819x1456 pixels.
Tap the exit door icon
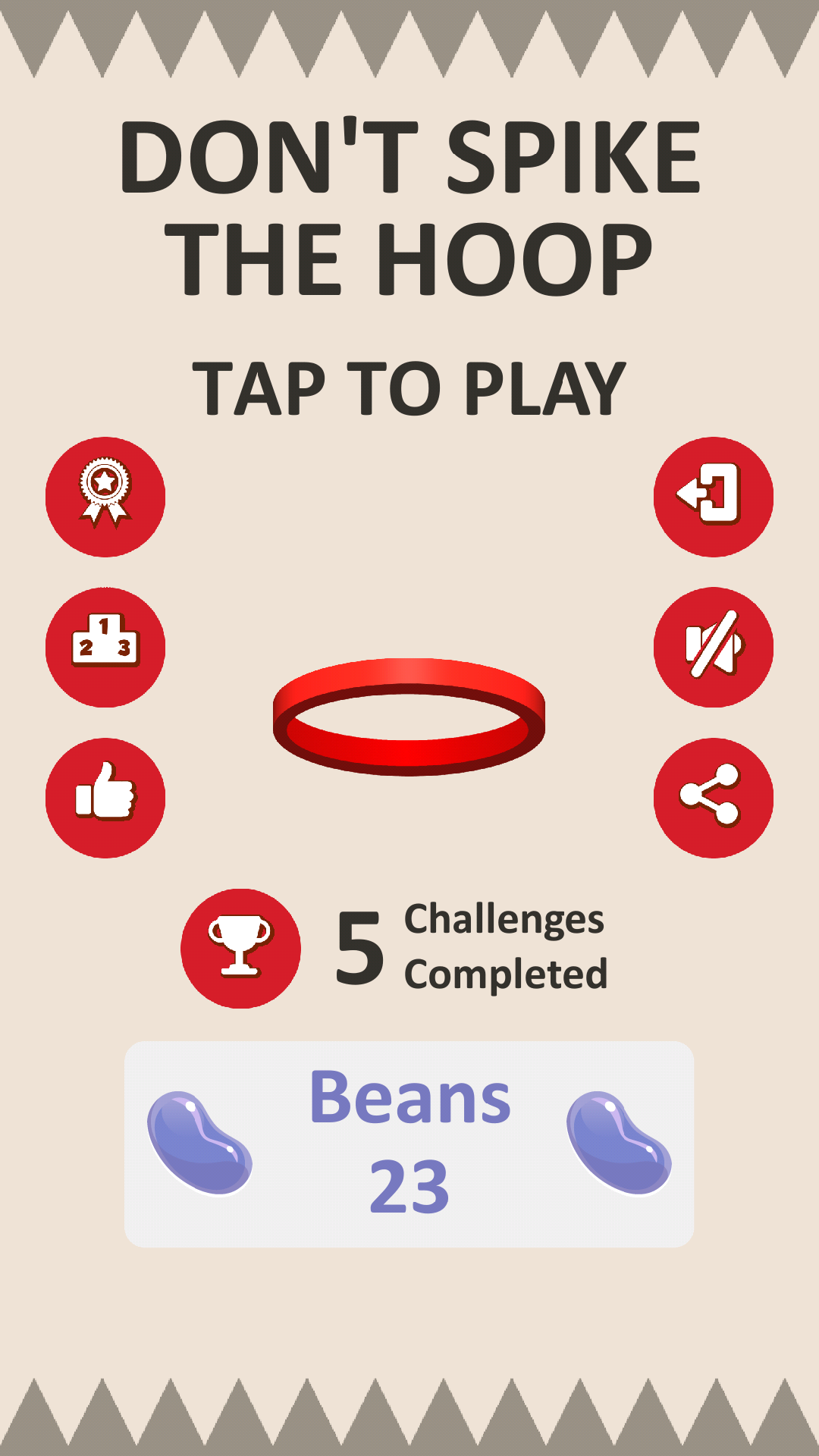pyautogui.click(x=714, y=497)
